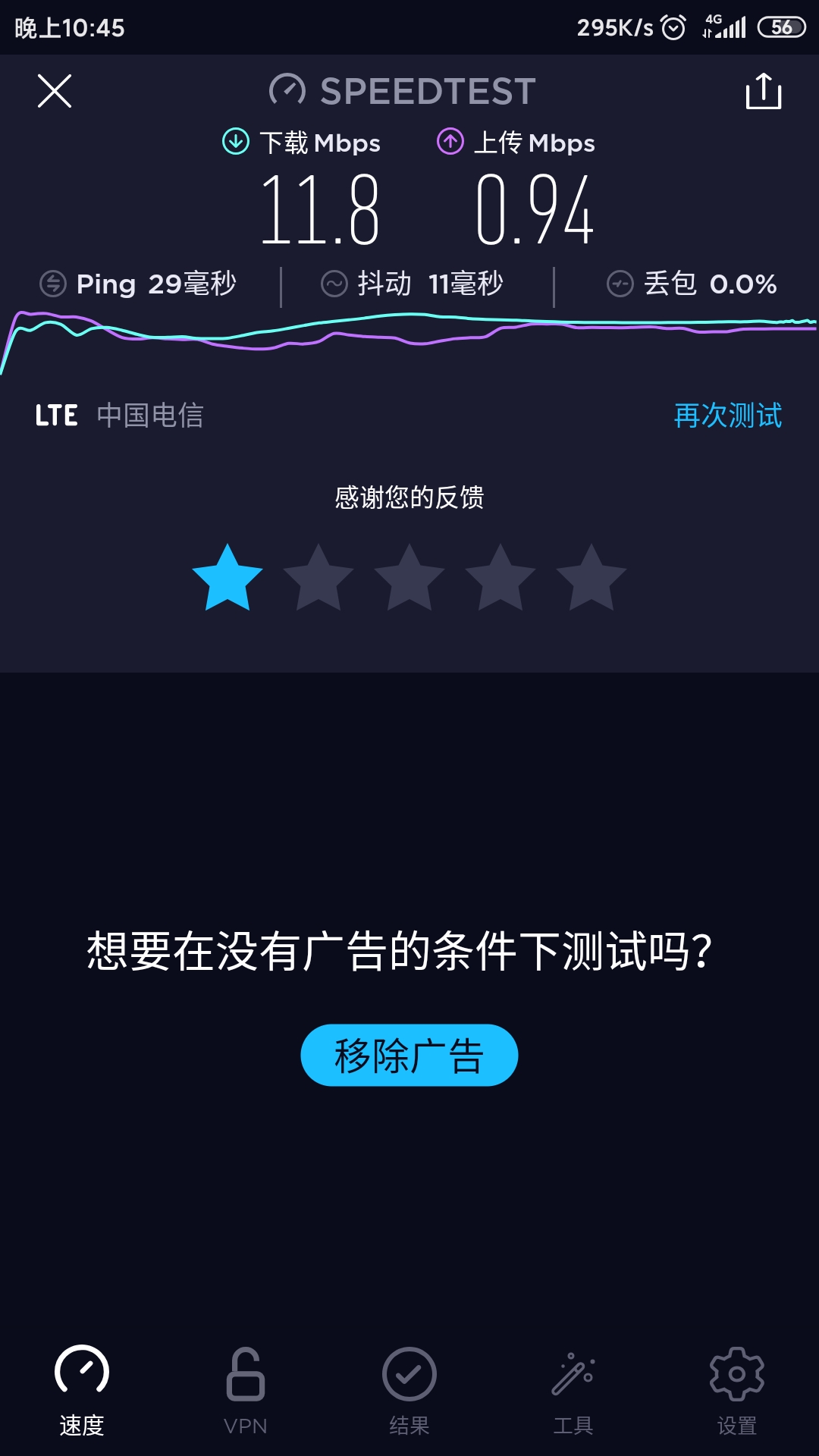This screenshot has width=819, height=1456.
Task: Rate the connection three stars
Action: click(409, 578)
